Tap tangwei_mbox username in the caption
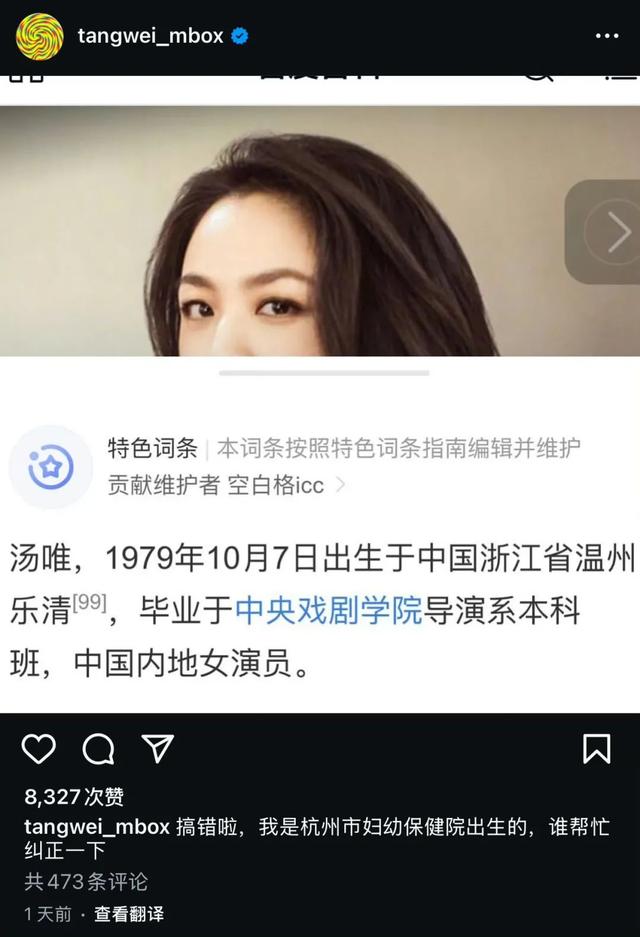This screenshot has height=937, width=640. pyautogui.click(x=96, y=827)
